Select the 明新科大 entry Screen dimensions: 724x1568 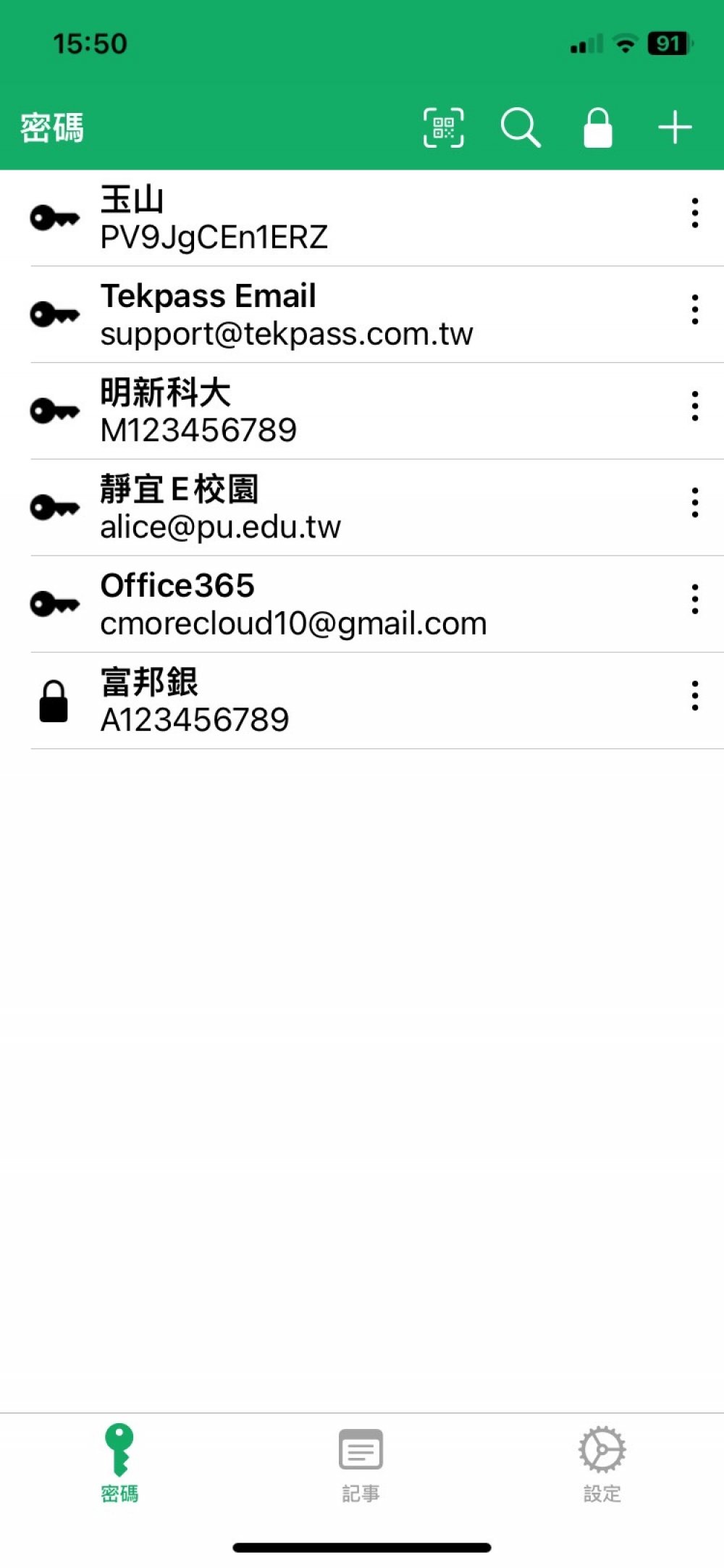click(x=290, y=411)
